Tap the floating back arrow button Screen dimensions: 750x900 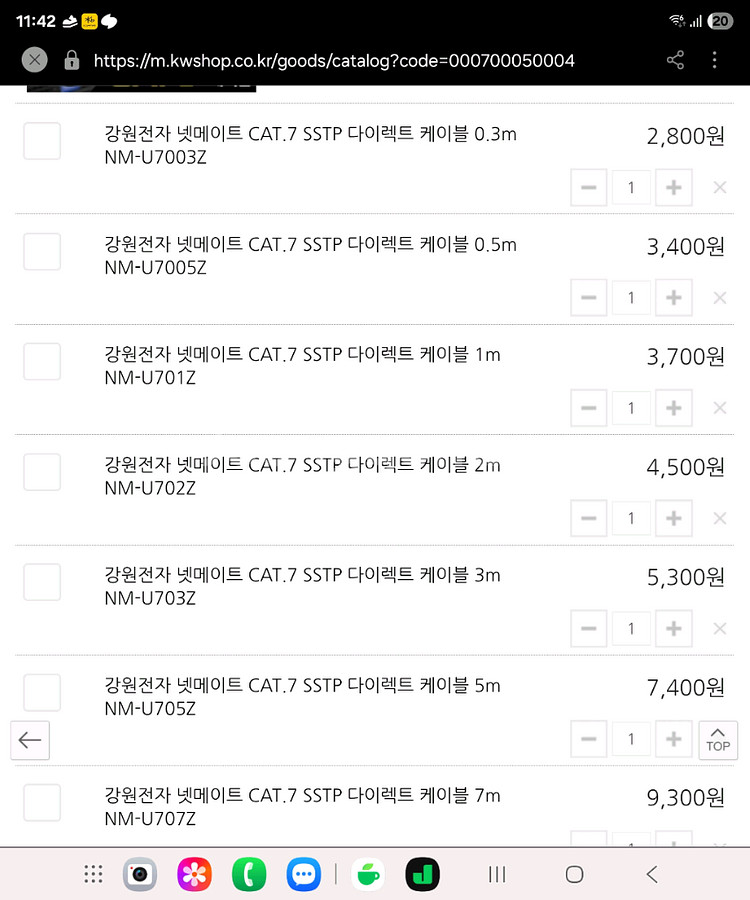click(30, 740)
